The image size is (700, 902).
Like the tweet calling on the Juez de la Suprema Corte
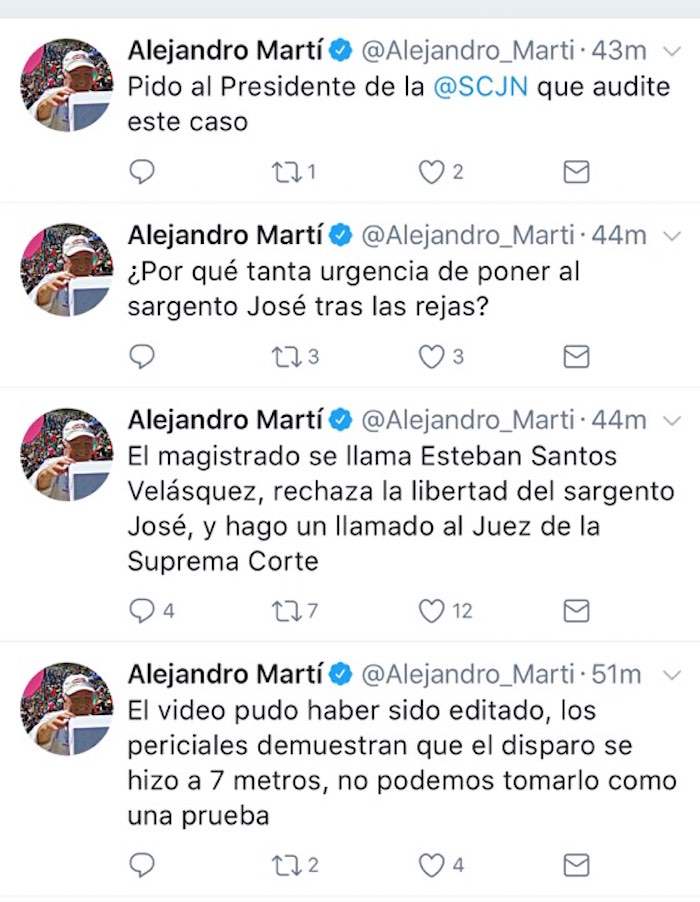click(x=431, y=610)
